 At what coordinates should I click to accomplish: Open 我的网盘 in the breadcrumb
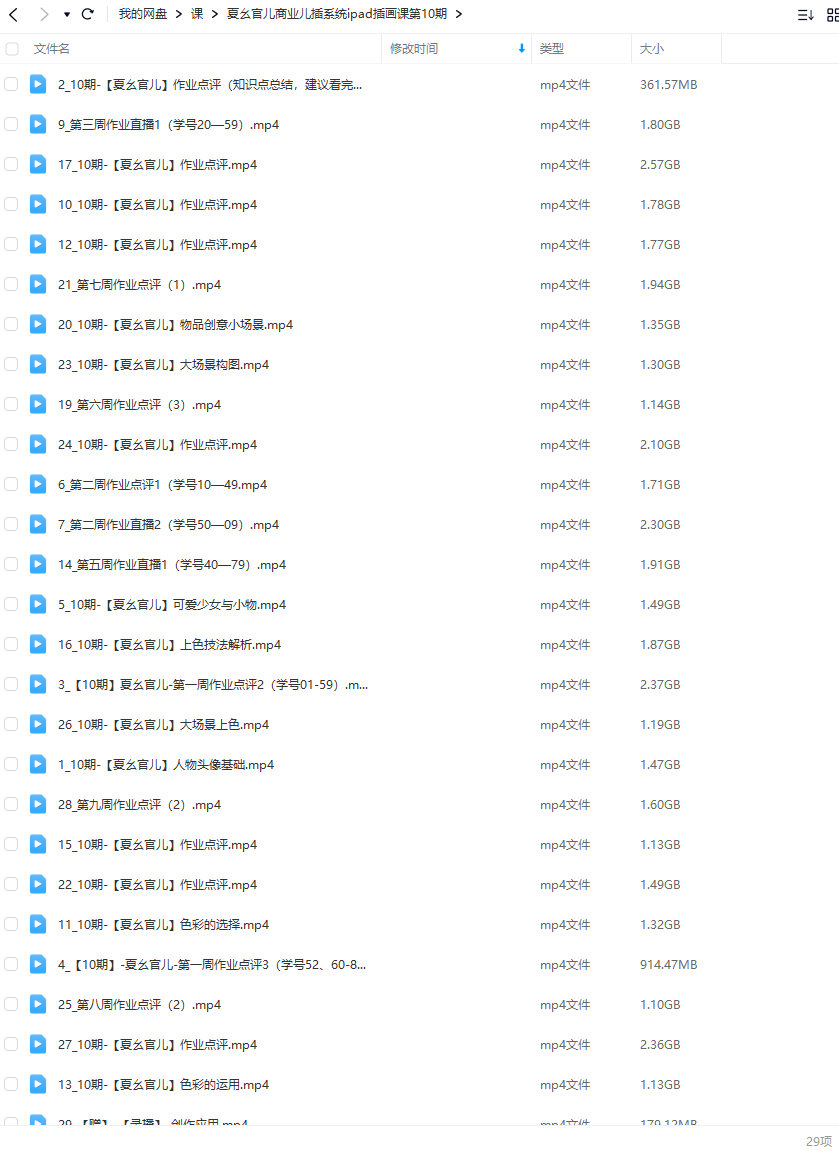coord(143,14)
